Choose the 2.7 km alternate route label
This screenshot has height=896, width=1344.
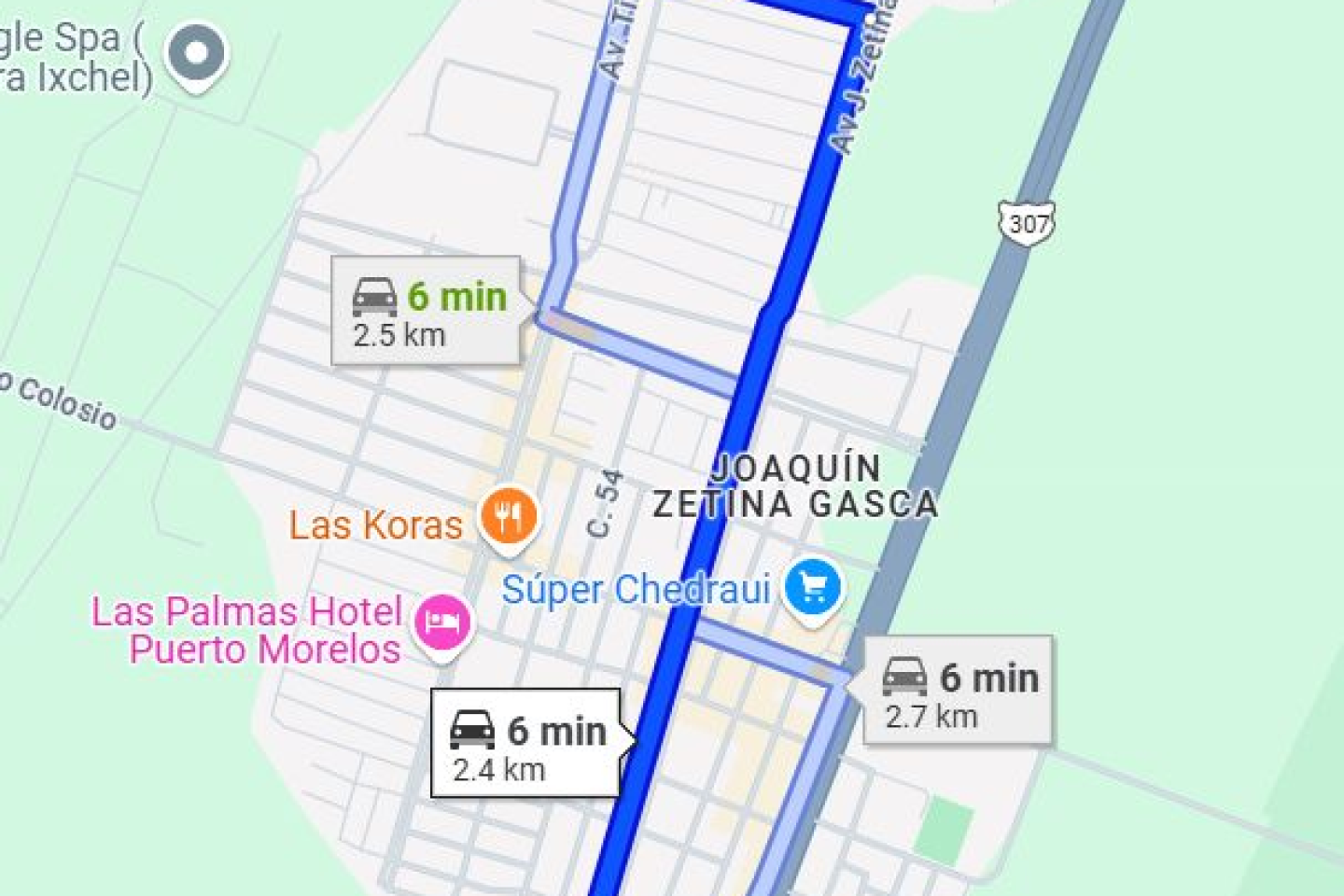(x=958, y=692)
